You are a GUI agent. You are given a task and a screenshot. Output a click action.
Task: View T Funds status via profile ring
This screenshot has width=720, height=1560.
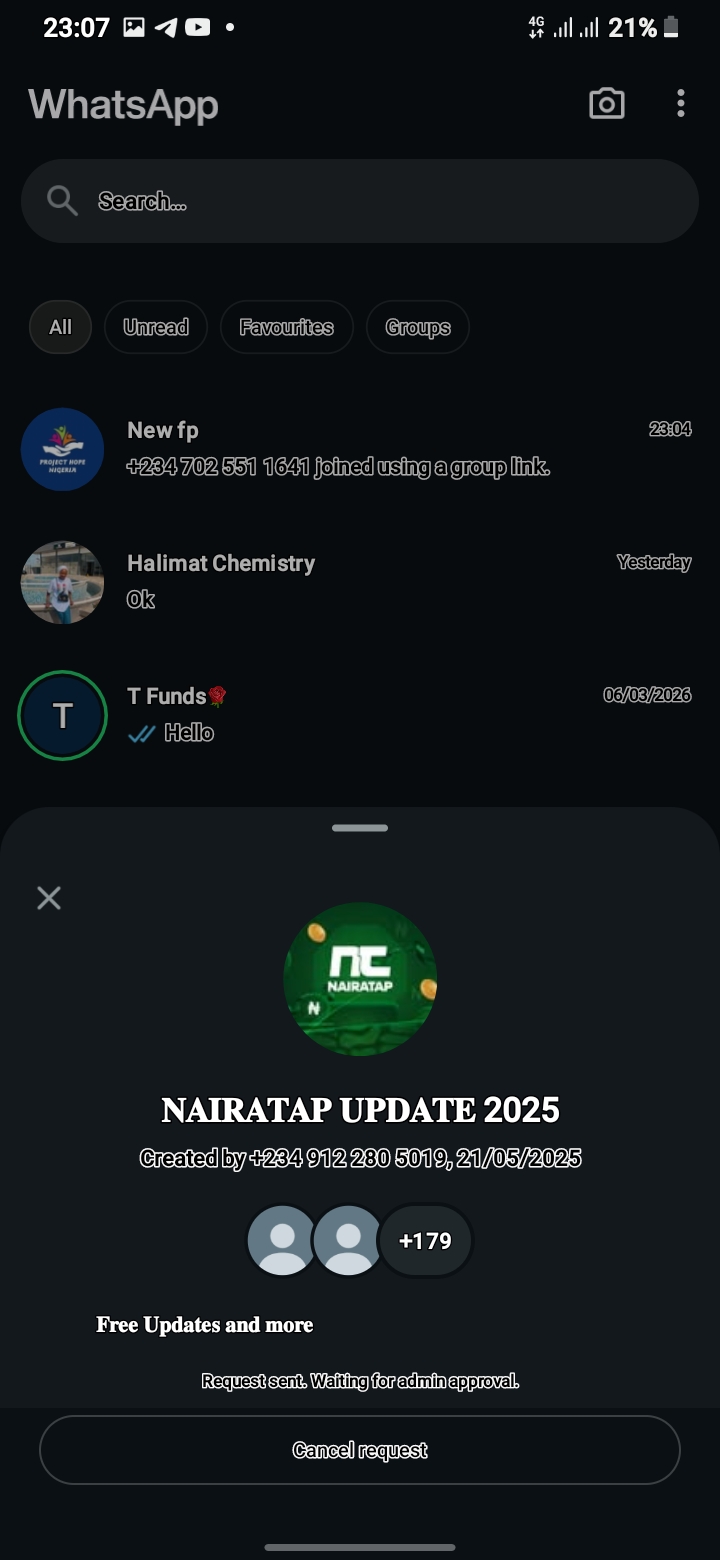pyautogui.click(x=62, y=715)
